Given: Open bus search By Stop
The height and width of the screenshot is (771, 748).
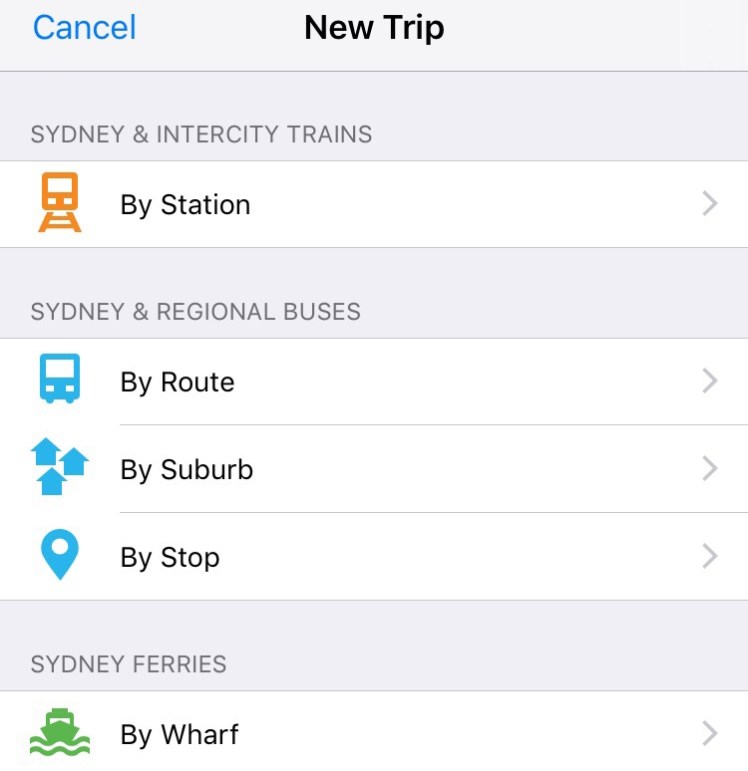Looking at the screenshot, I should 169,557.
